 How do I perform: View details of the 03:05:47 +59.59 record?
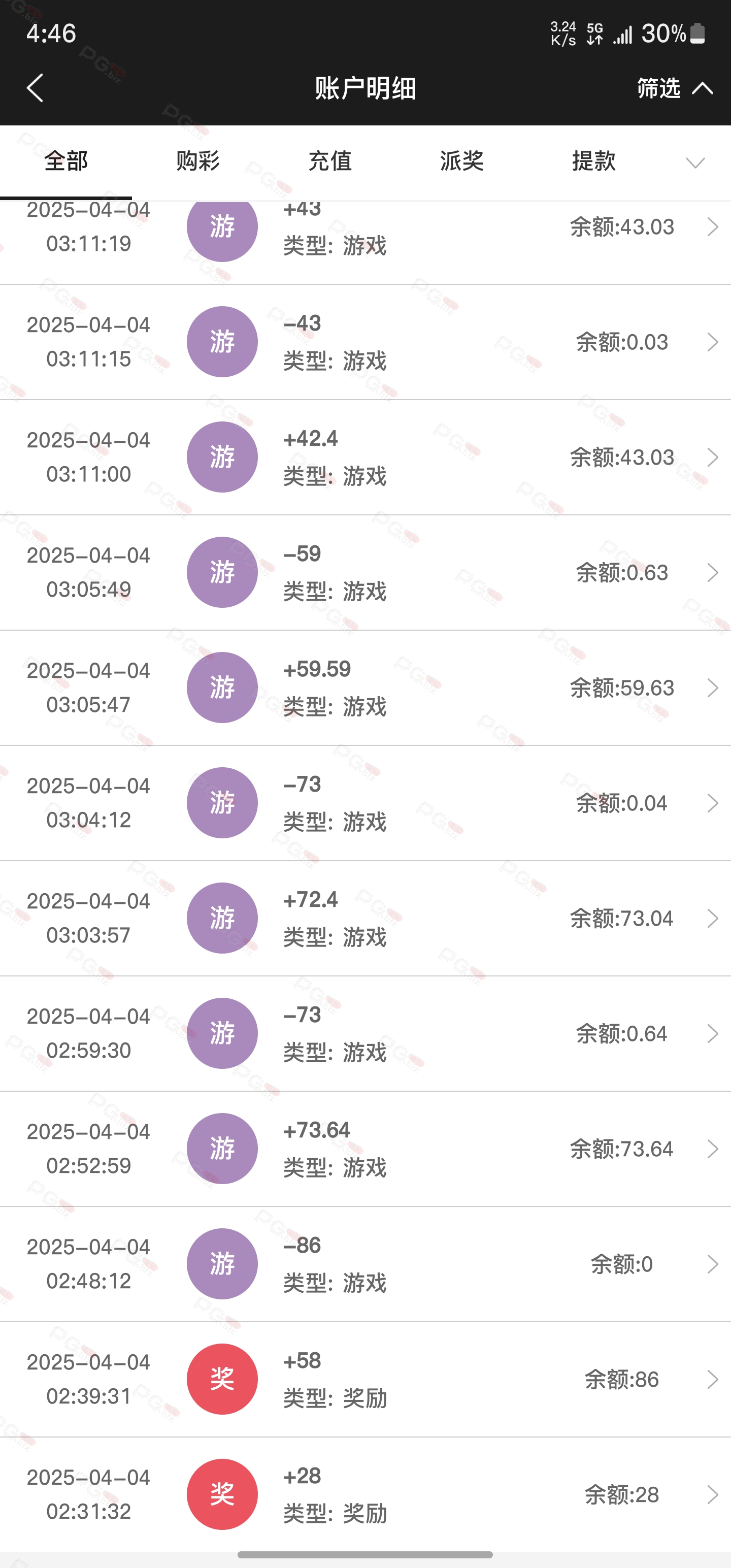pyautogui.click(x=365, y=688)
